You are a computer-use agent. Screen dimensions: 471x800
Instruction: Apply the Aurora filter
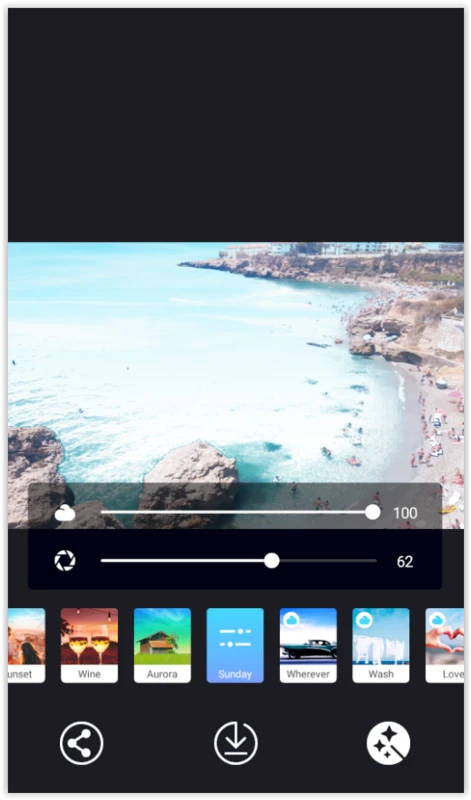(x=162, y=645)
